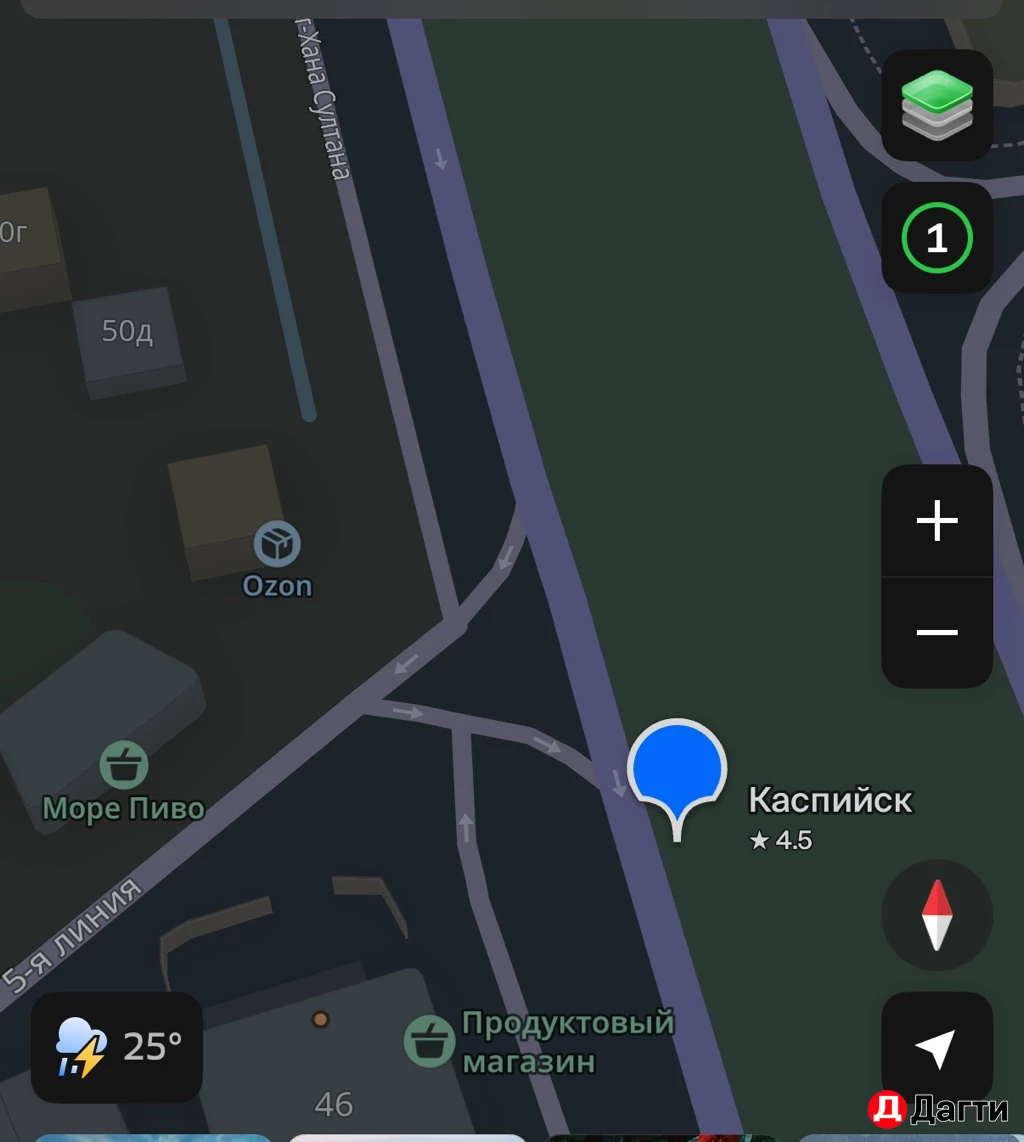Open the map layers selector

(936, 105)
